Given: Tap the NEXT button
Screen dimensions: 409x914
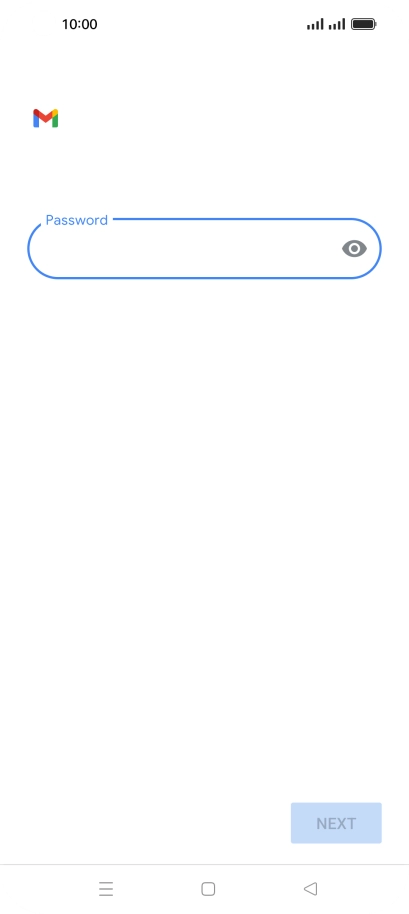Looking at the screenshot, I should pyautogui.click(x=336, y=823).
